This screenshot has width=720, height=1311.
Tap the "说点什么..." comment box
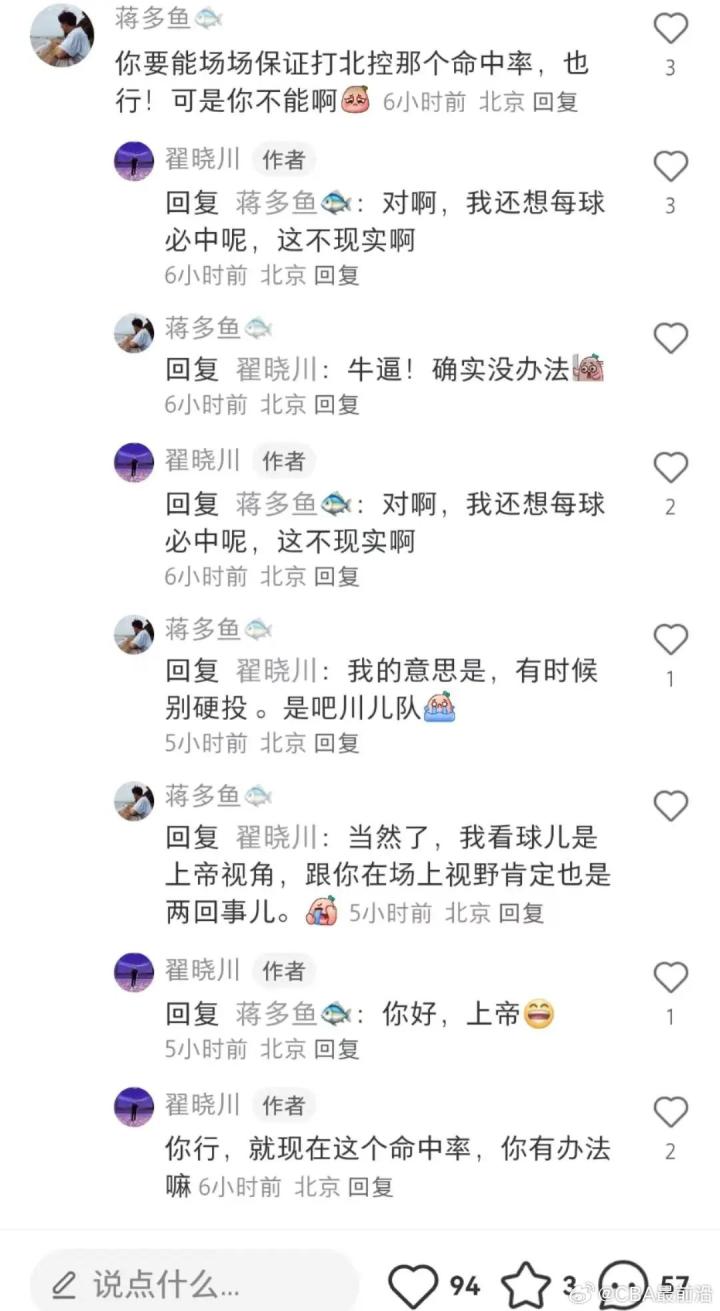click(x=190, y=1283)
